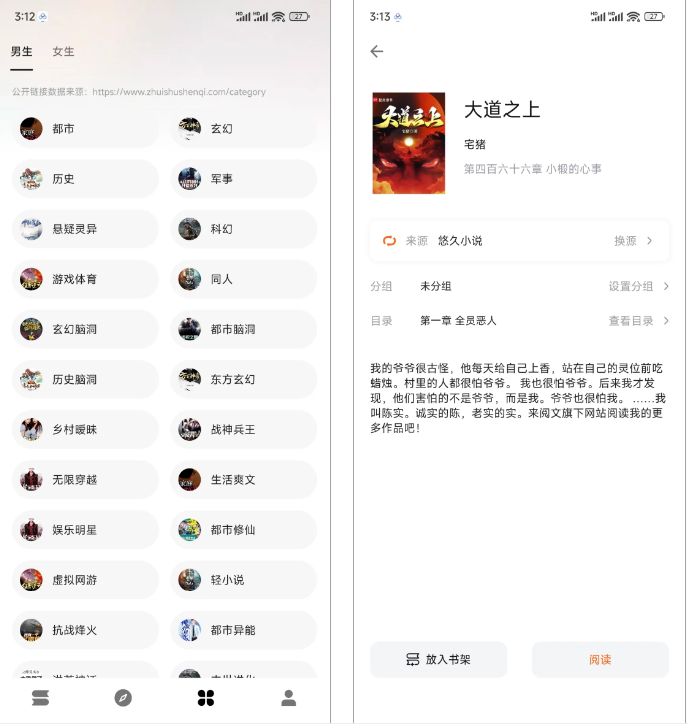
Task: Open the profile tab in bottom navigation
Action: [289, 698]
